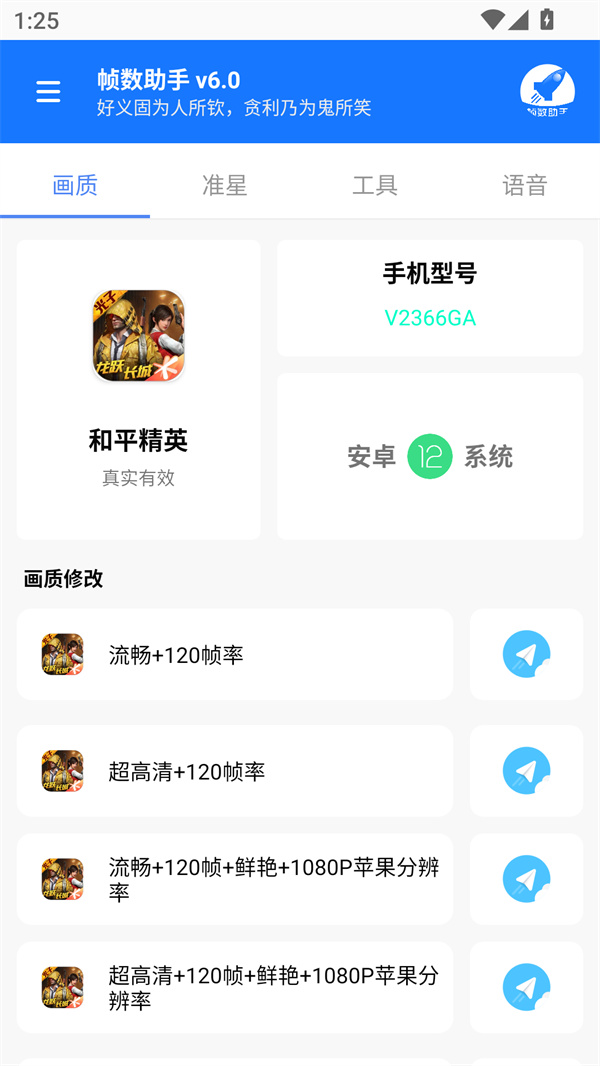600x1066 pixels.
Task: Apply 超高清+120帧+鲜艳+1080P preset send button
Action: pyautogui.click(x=526, y=987)
